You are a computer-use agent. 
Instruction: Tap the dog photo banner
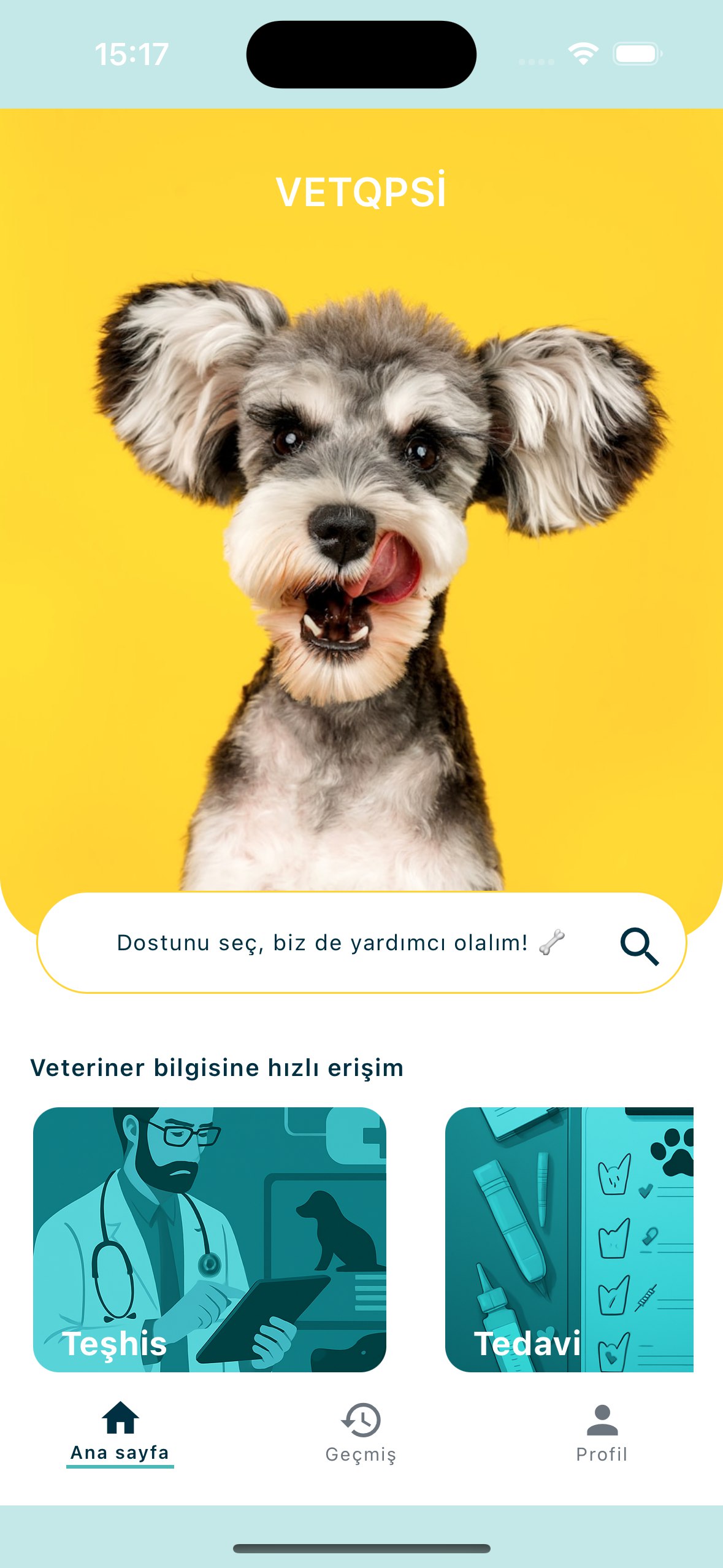tap(362, 552)
